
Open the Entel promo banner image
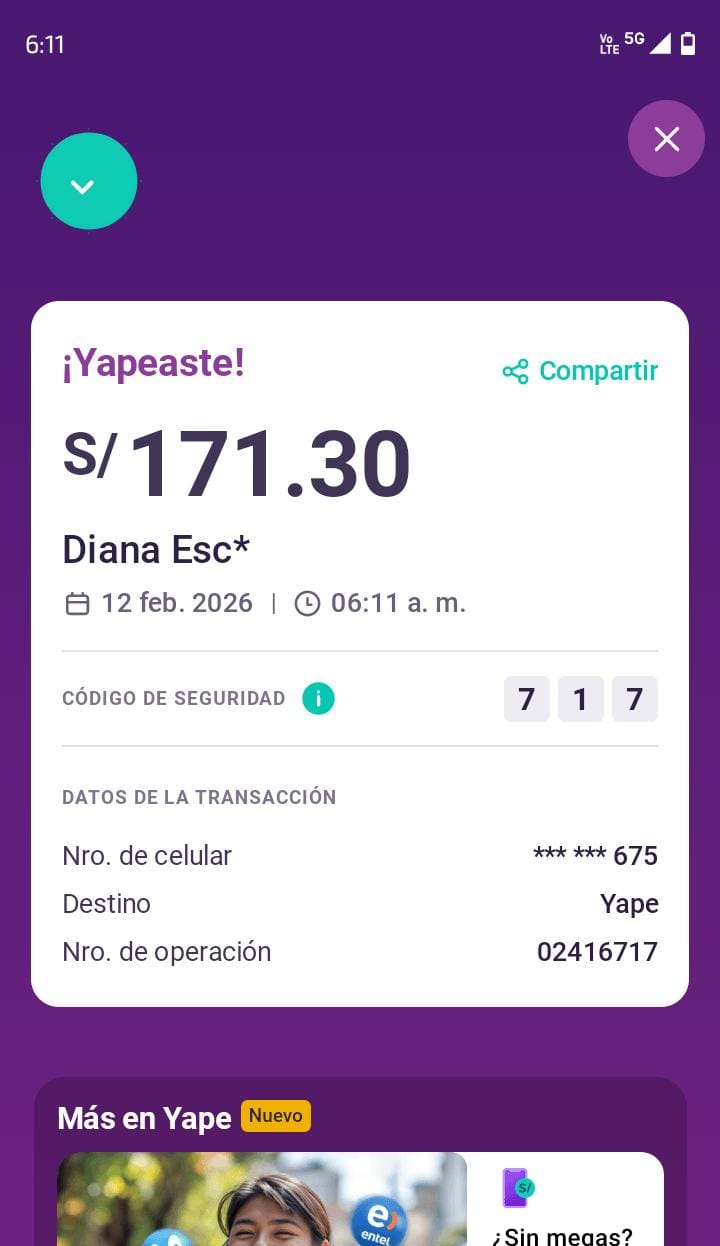pyautogui.click(x=262, y=1200)
